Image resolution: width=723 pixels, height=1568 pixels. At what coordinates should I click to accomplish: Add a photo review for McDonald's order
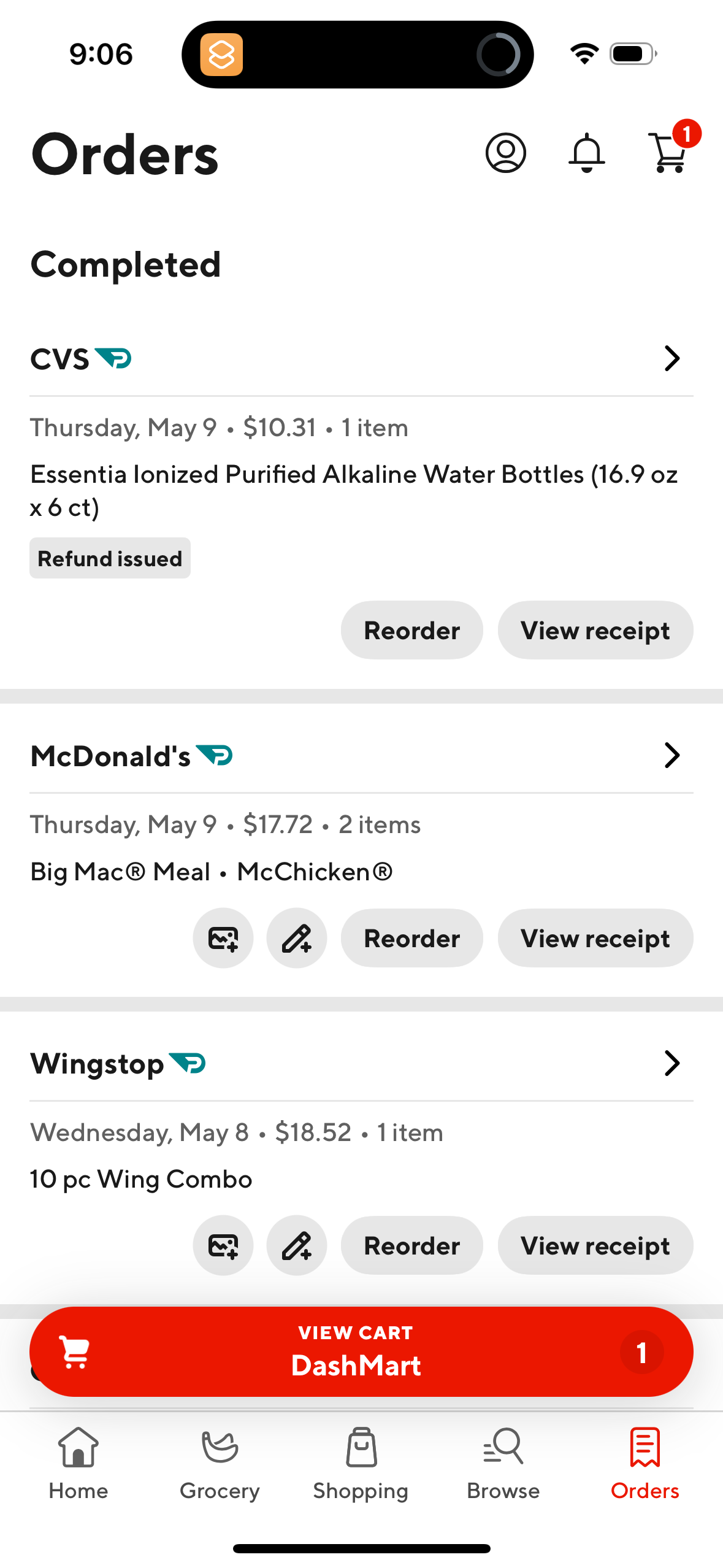(223, 938)
